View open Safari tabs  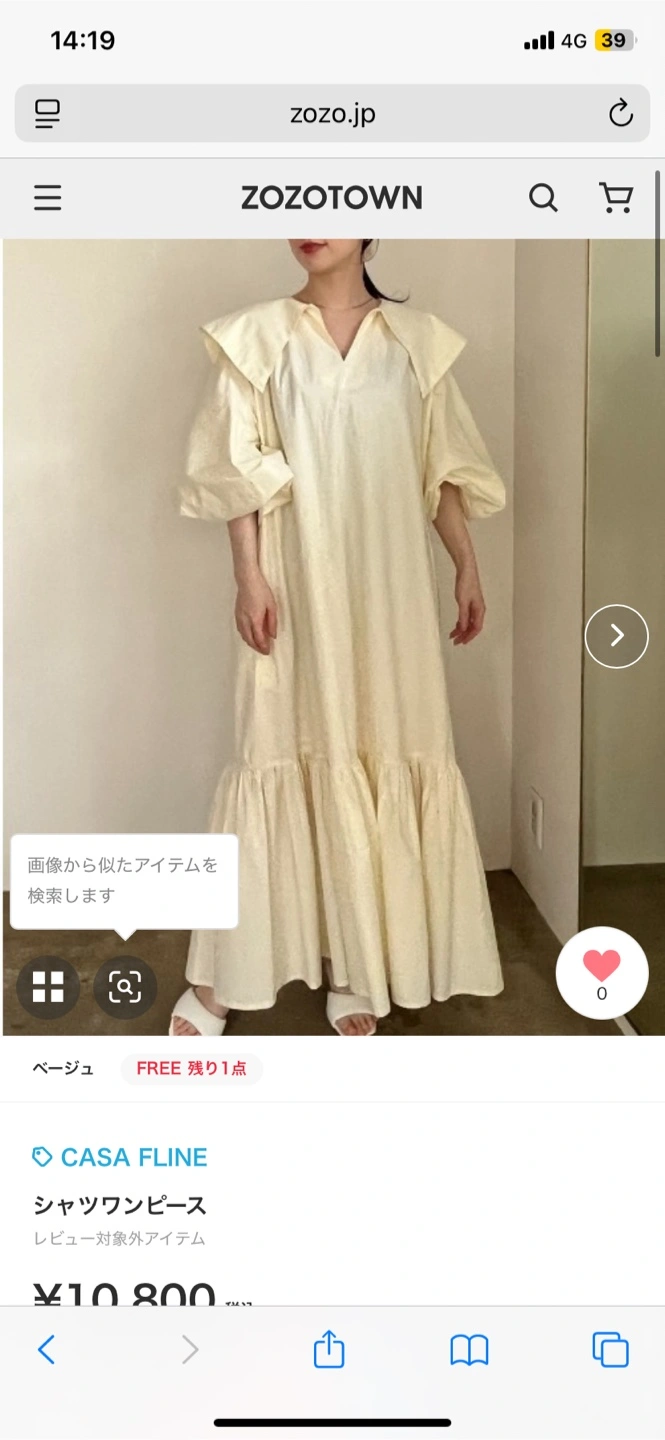click(610, 1350)
